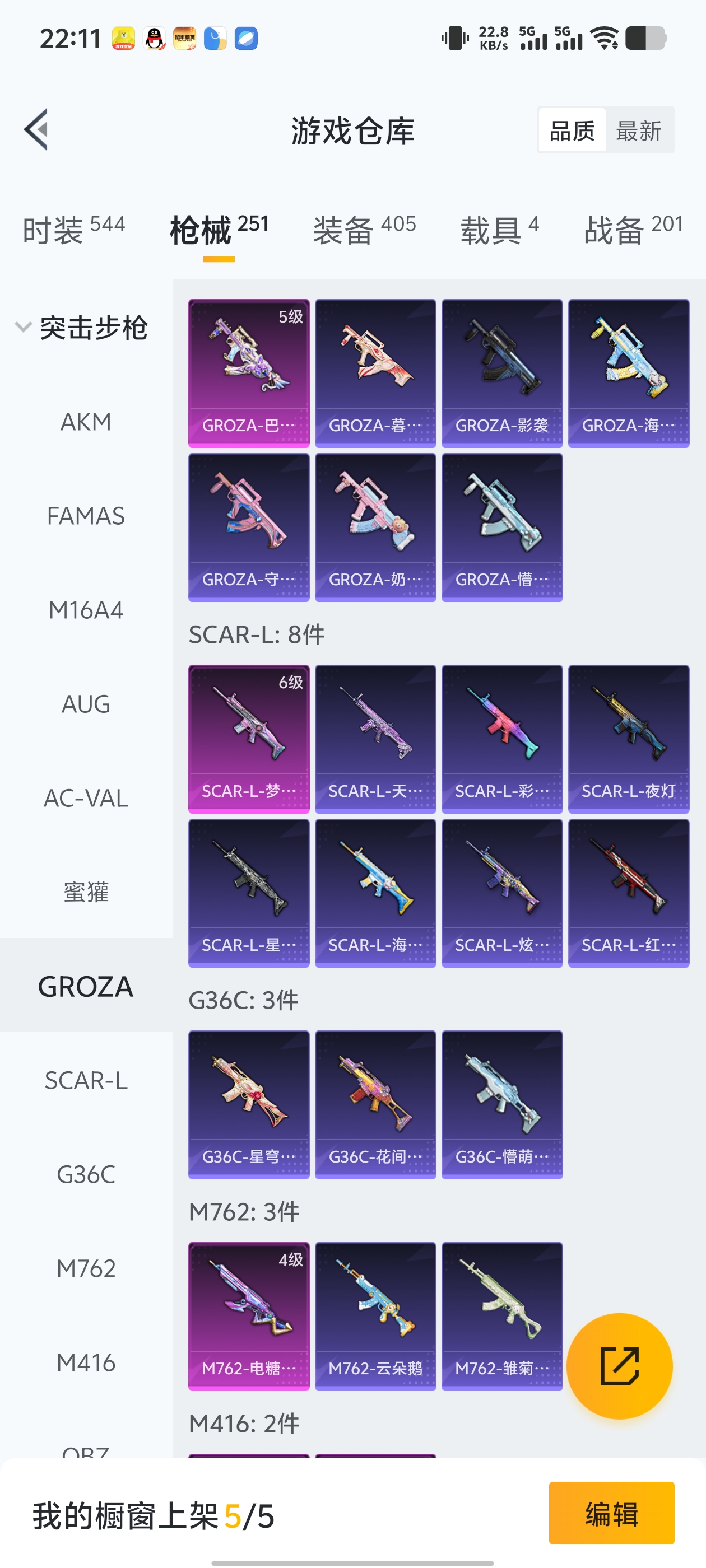The height and width of the screenshot is (1568, 706).
Task: View the M762-云朵鹅 skin
Action: pos(375,1315)
